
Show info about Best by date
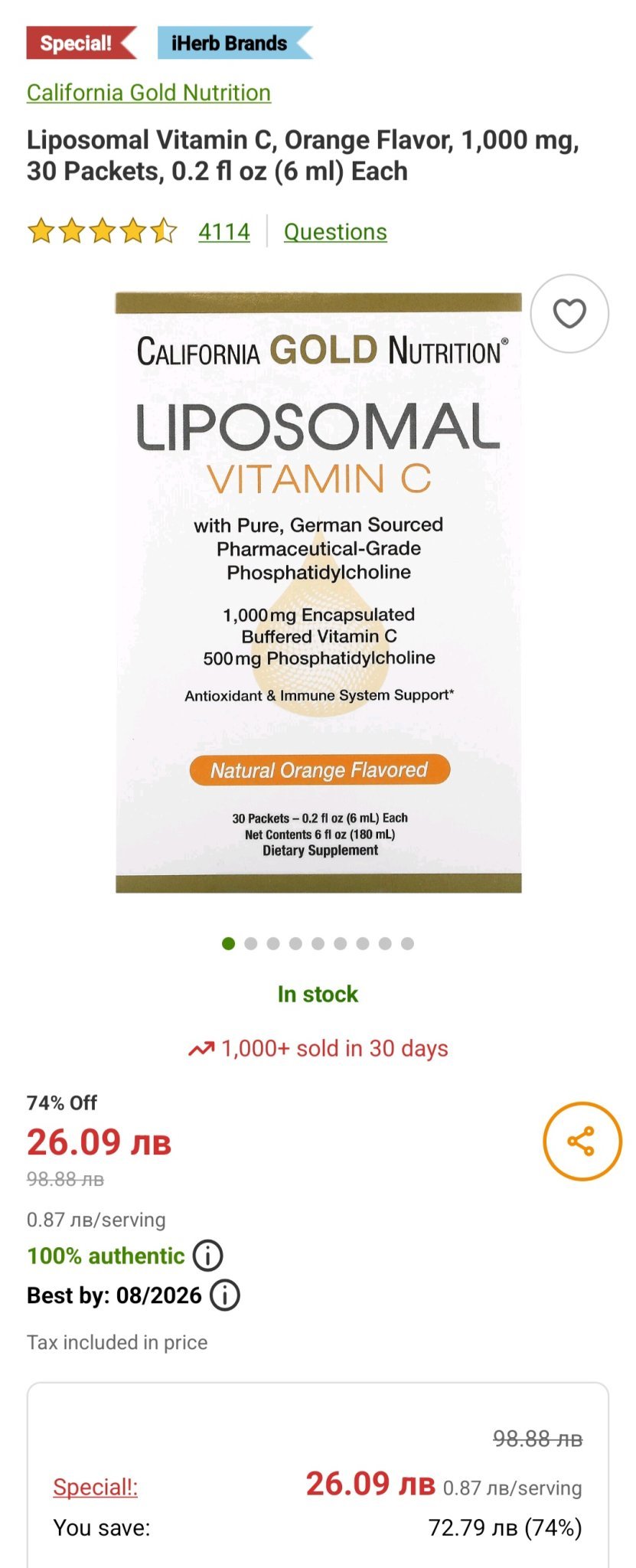pyautogui.click(x=225, y=1295)
